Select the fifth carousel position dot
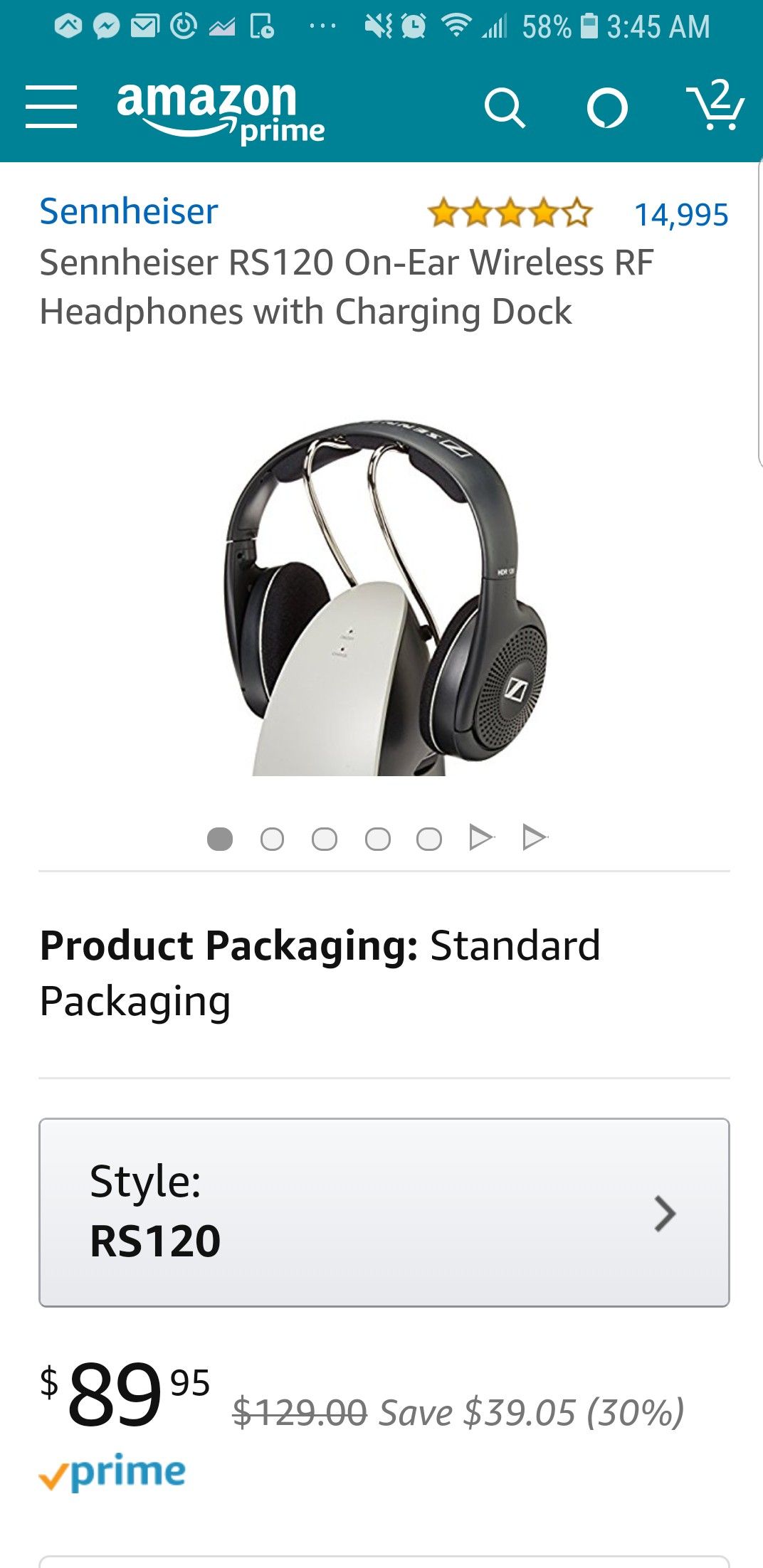 tap(429, 839)
